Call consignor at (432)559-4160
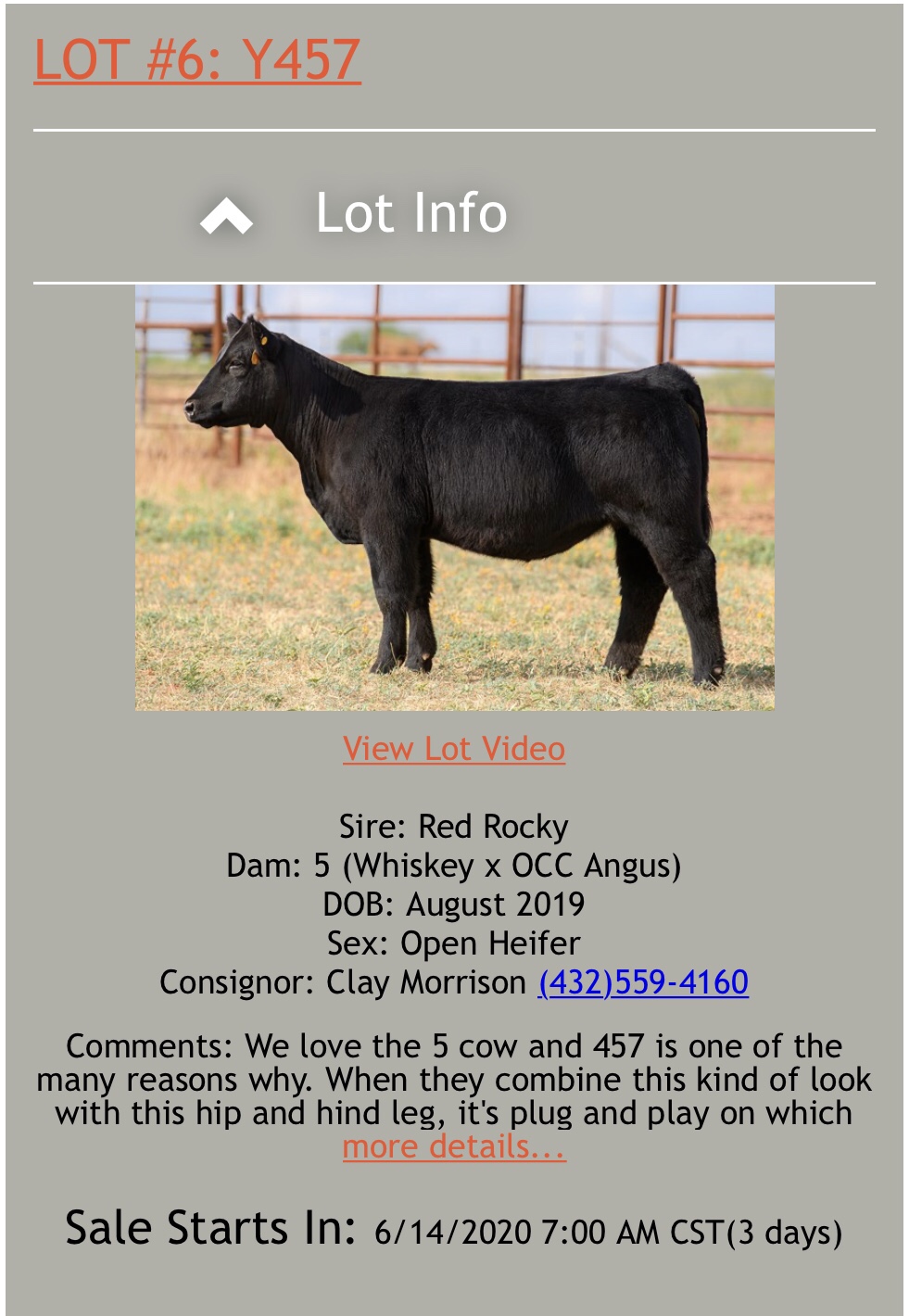The height and width of the screenshot is (1316, 909). click(x=643, y=982)
